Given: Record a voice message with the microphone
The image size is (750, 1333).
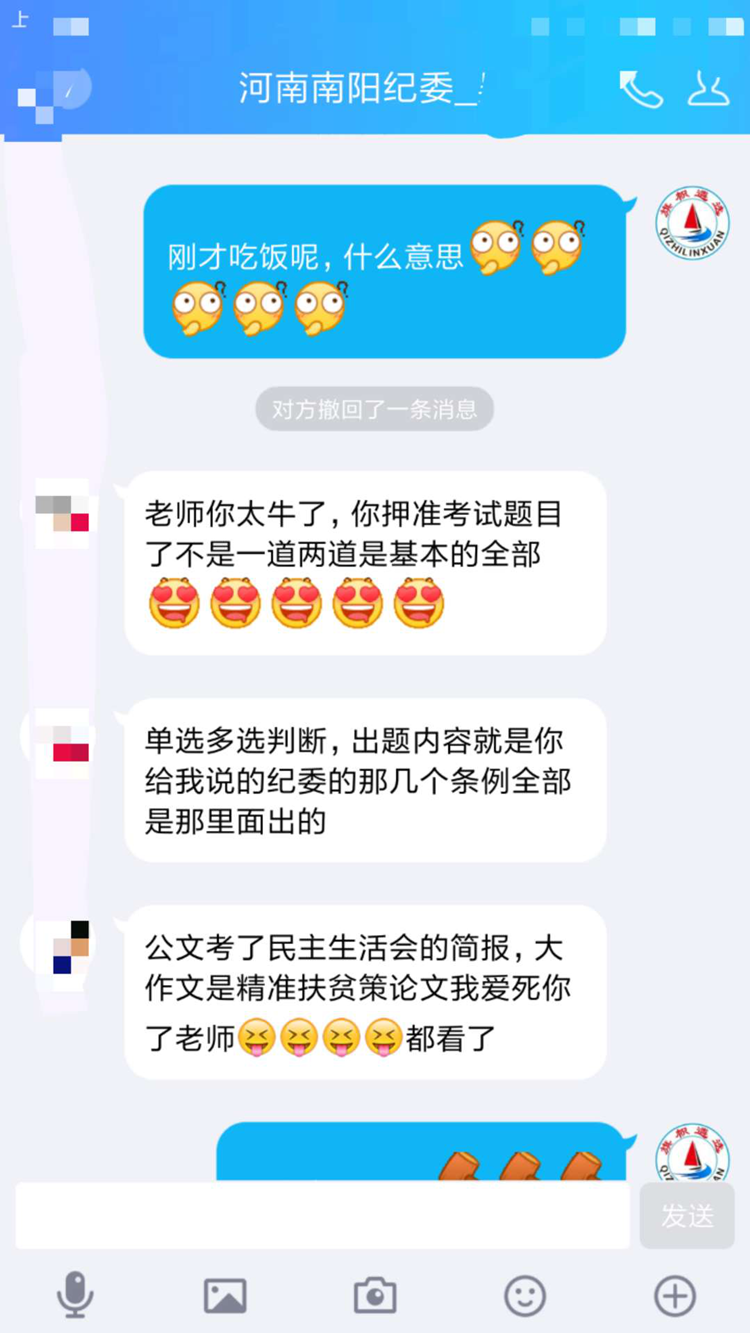Looking at the screenshot, I should 75,1296.
